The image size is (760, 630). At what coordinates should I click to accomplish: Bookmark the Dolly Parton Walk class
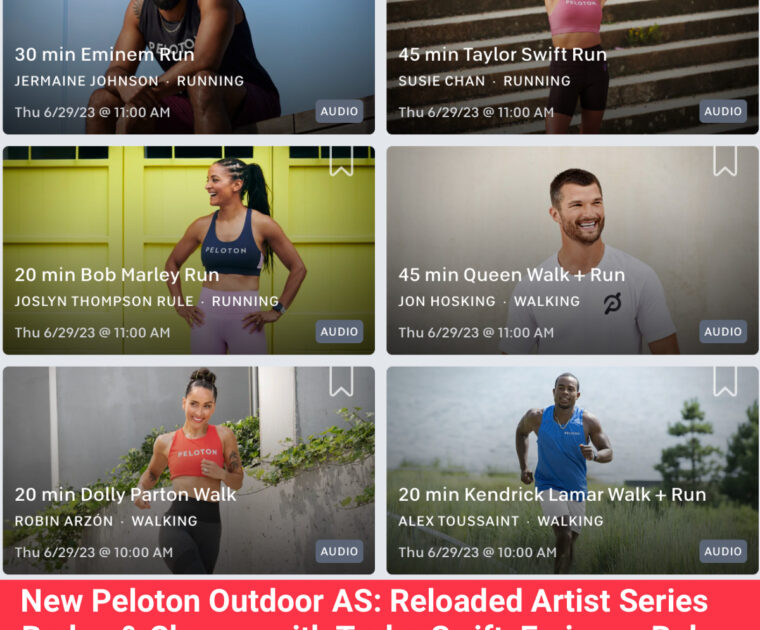pos(341,380)
